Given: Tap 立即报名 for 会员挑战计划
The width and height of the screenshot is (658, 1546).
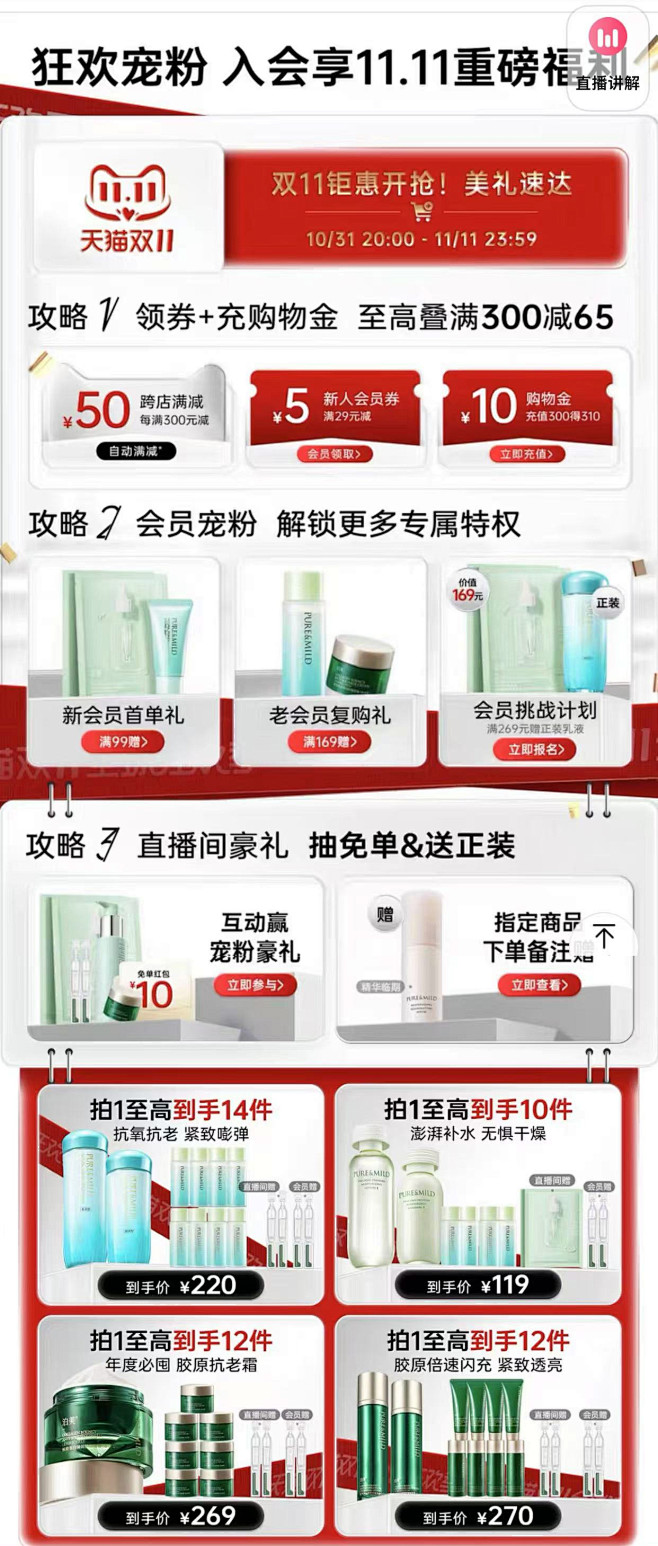Looking at the screenshot, I should click(x=534, y=748).
